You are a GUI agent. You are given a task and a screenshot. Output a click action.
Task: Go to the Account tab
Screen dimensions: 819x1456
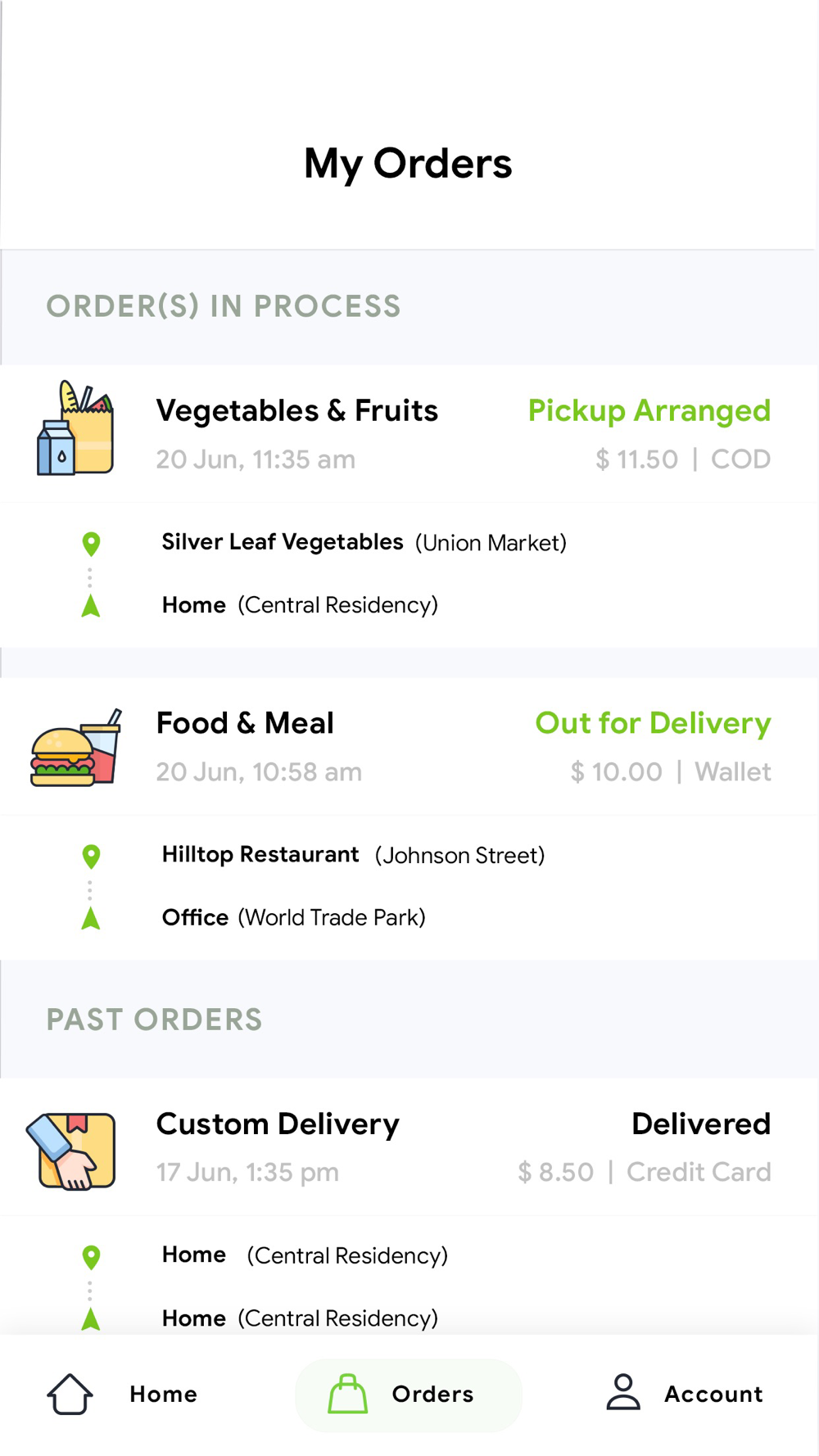(685, 1394)
